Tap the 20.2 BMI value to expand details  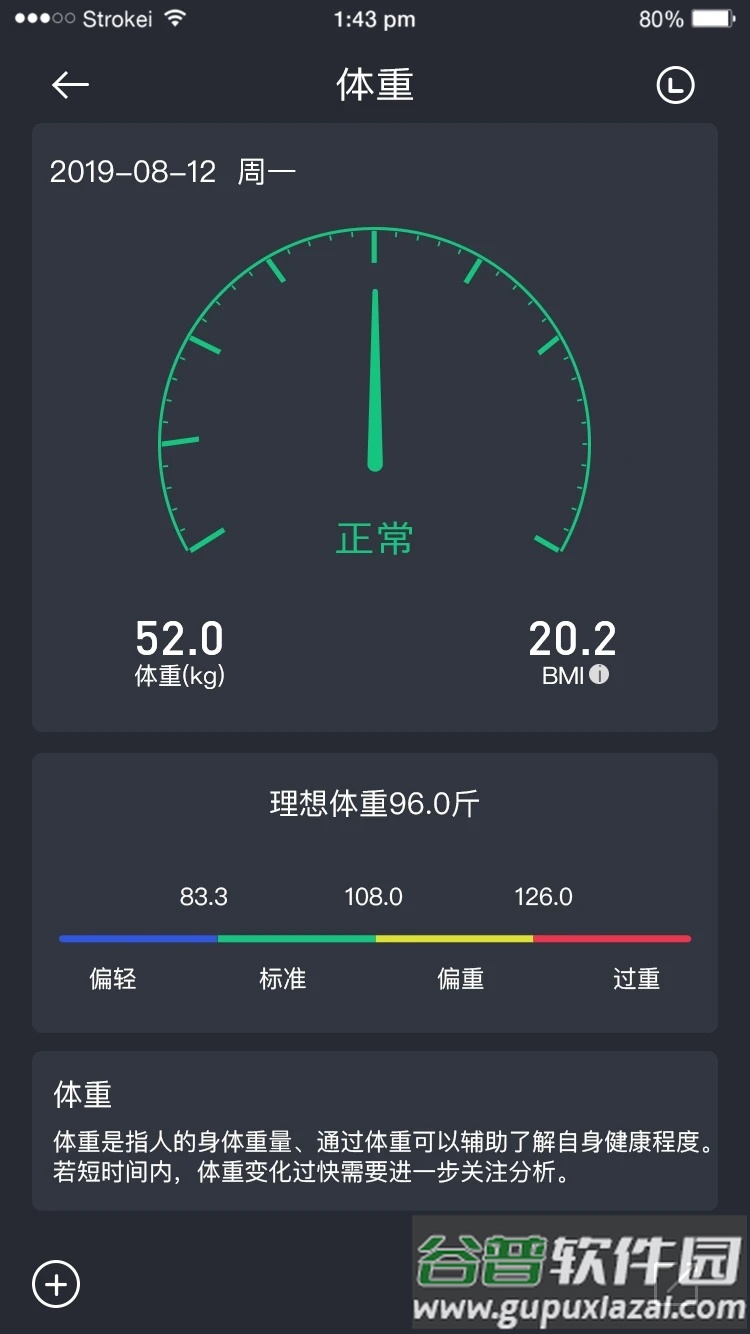(572, 637)
